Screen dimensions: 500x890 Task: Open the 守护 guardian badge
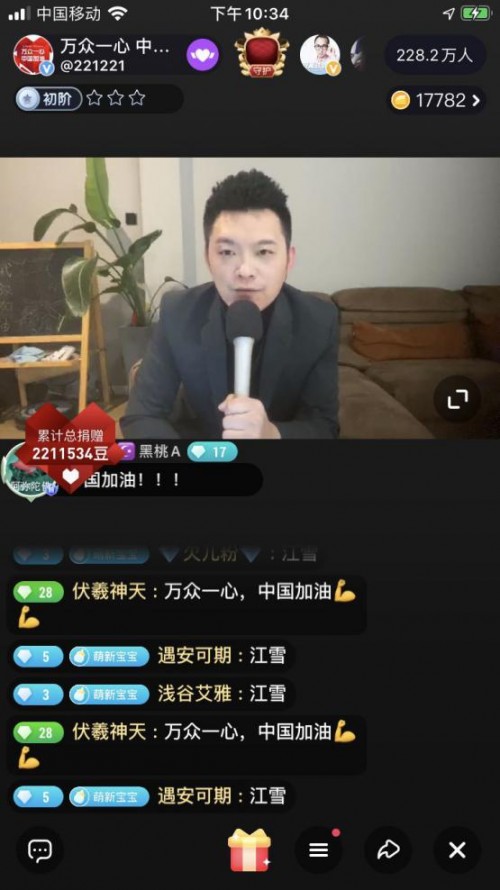tap(262, 53)
